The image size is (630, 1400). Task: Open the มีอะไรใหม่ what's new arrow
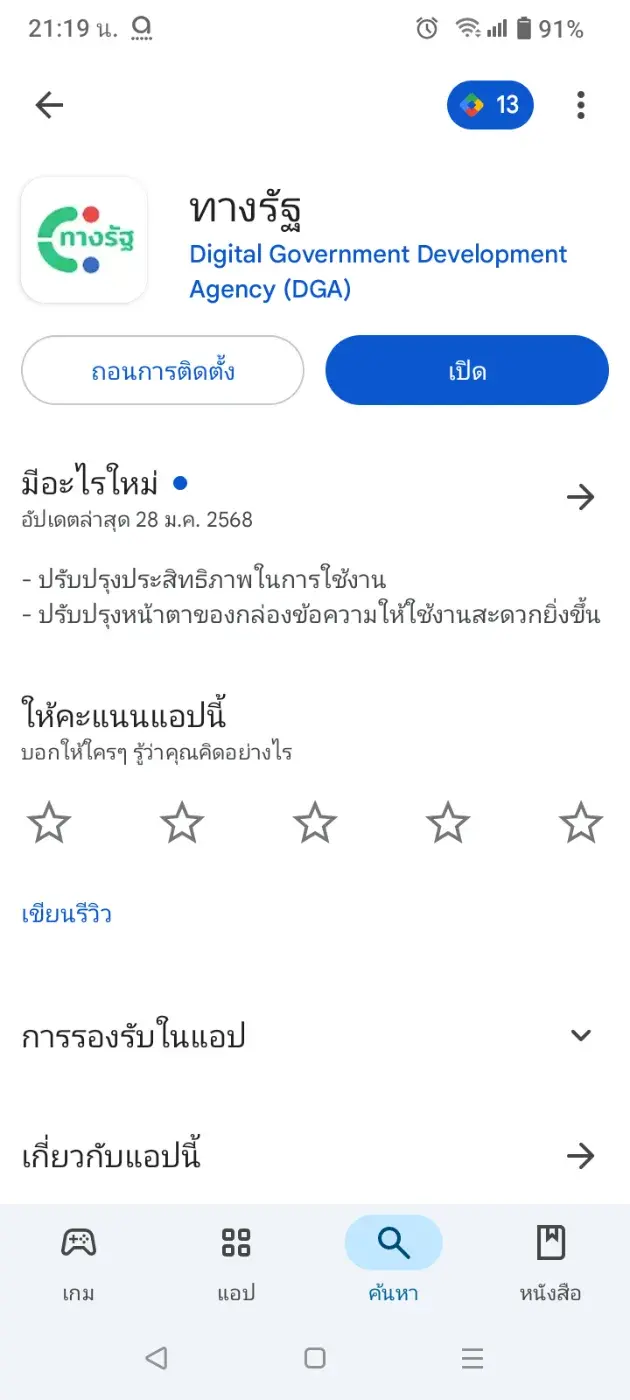click(581, 497)
